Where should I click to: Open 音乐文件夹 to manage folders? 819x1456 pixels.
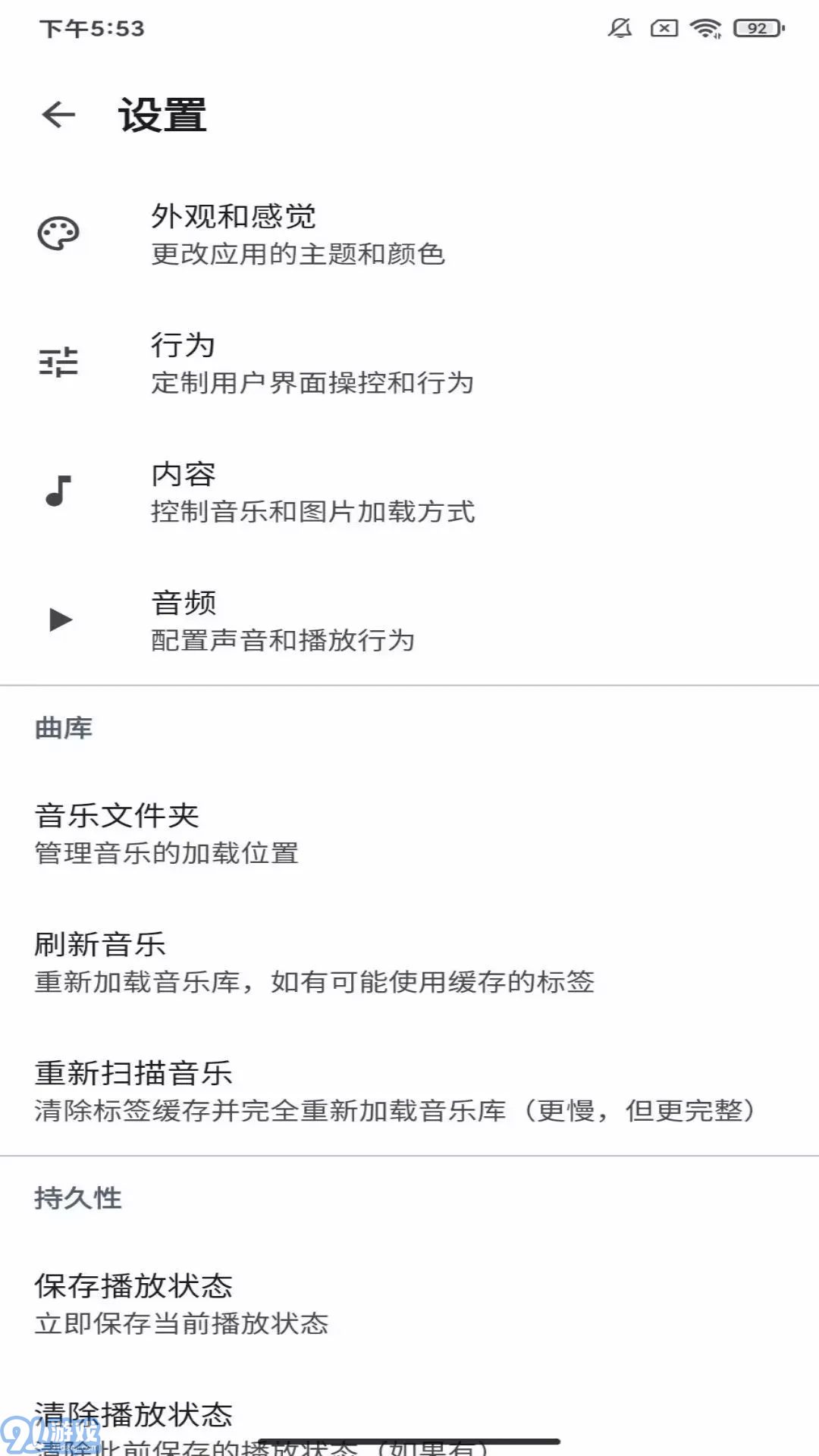click(409, 833)
